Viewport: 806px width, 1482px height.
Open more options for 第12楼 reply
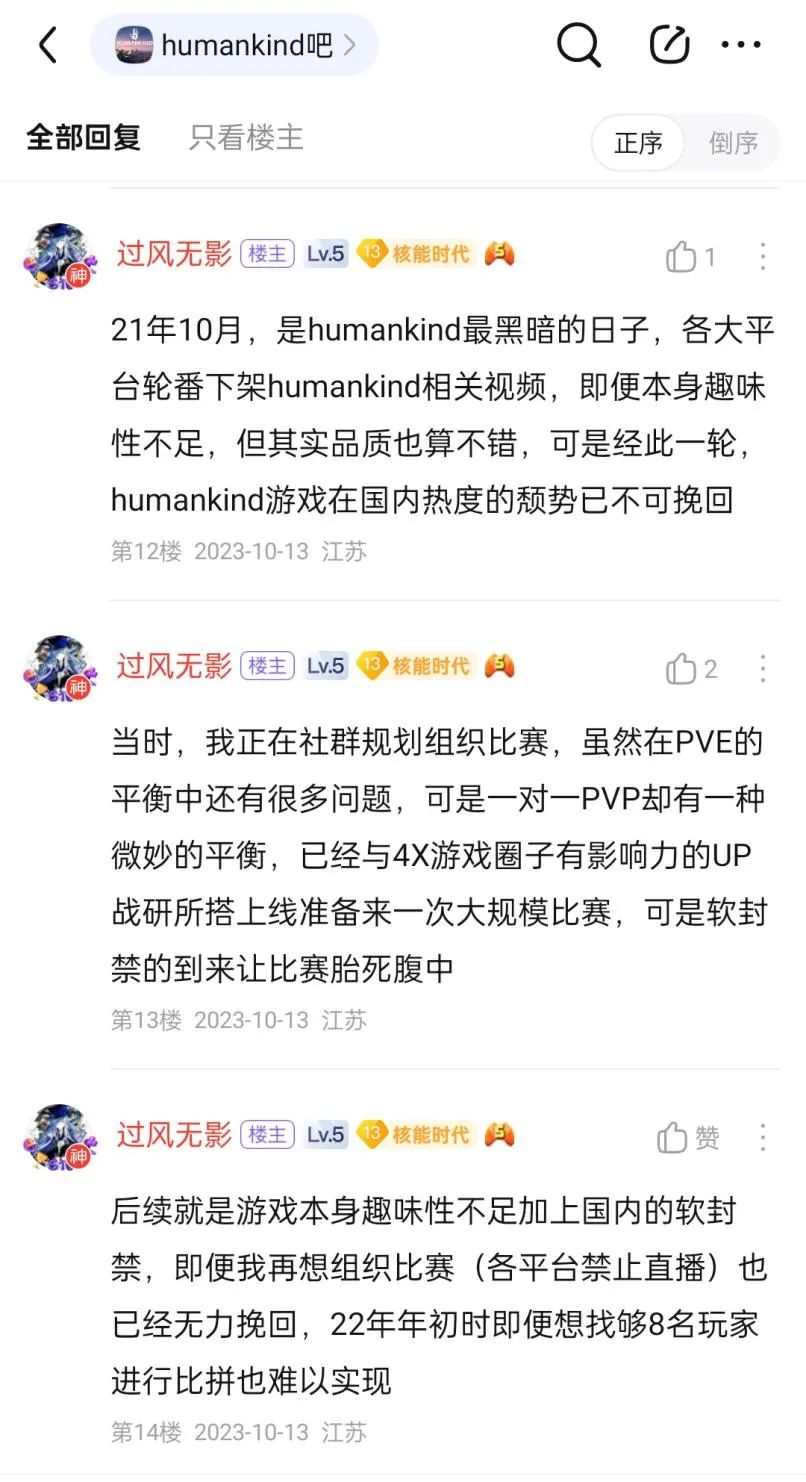pos(763,257)
